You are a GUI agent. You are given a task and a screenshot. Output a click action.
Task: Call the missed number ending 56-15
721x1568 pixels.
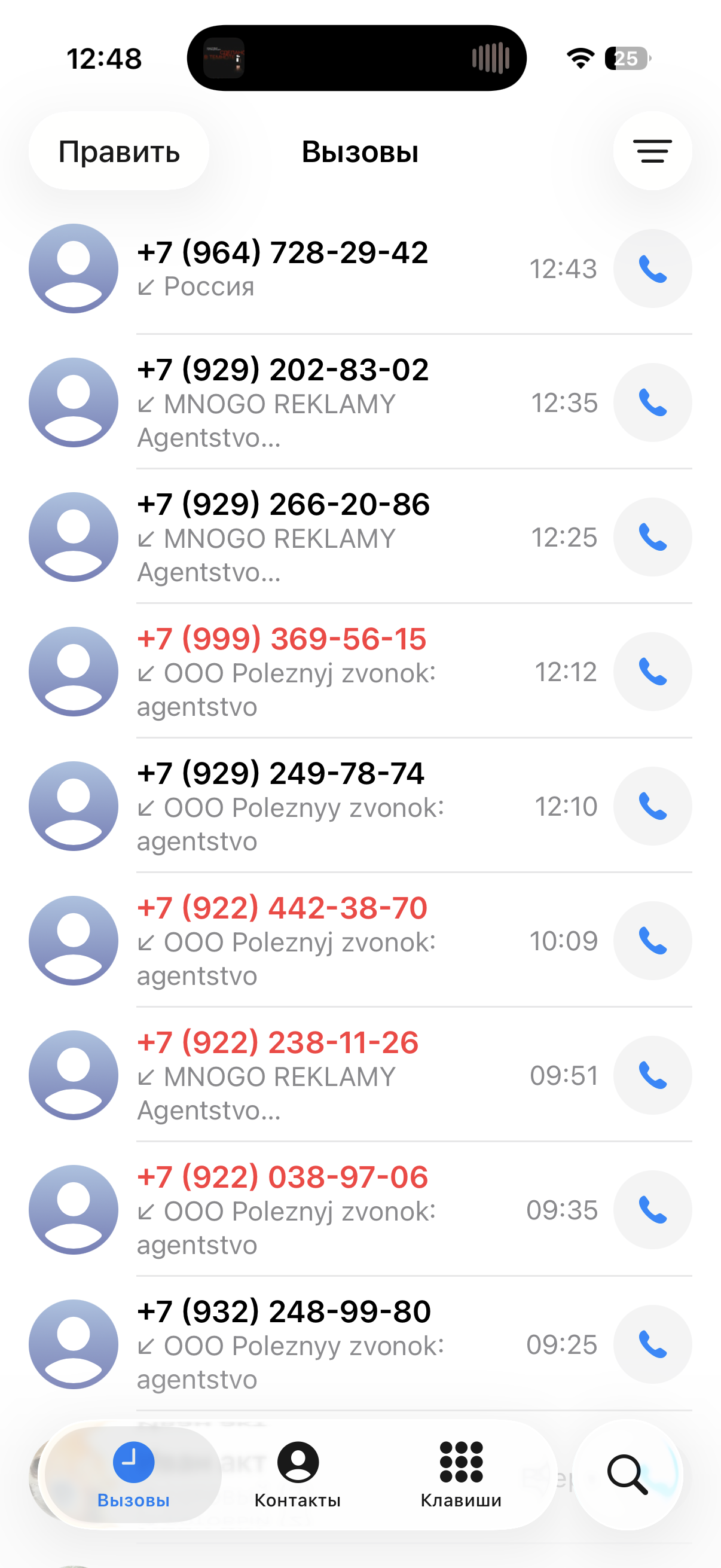coord(652,672)
